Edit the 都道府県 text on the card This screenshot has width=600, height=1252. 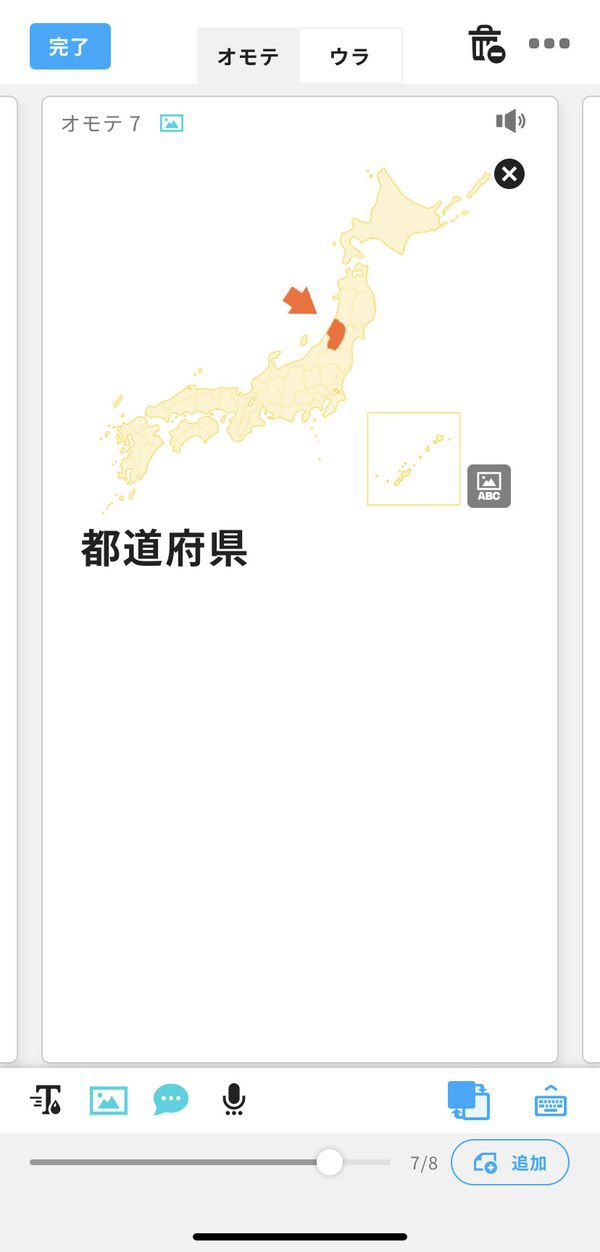click(x=164, y=548)
